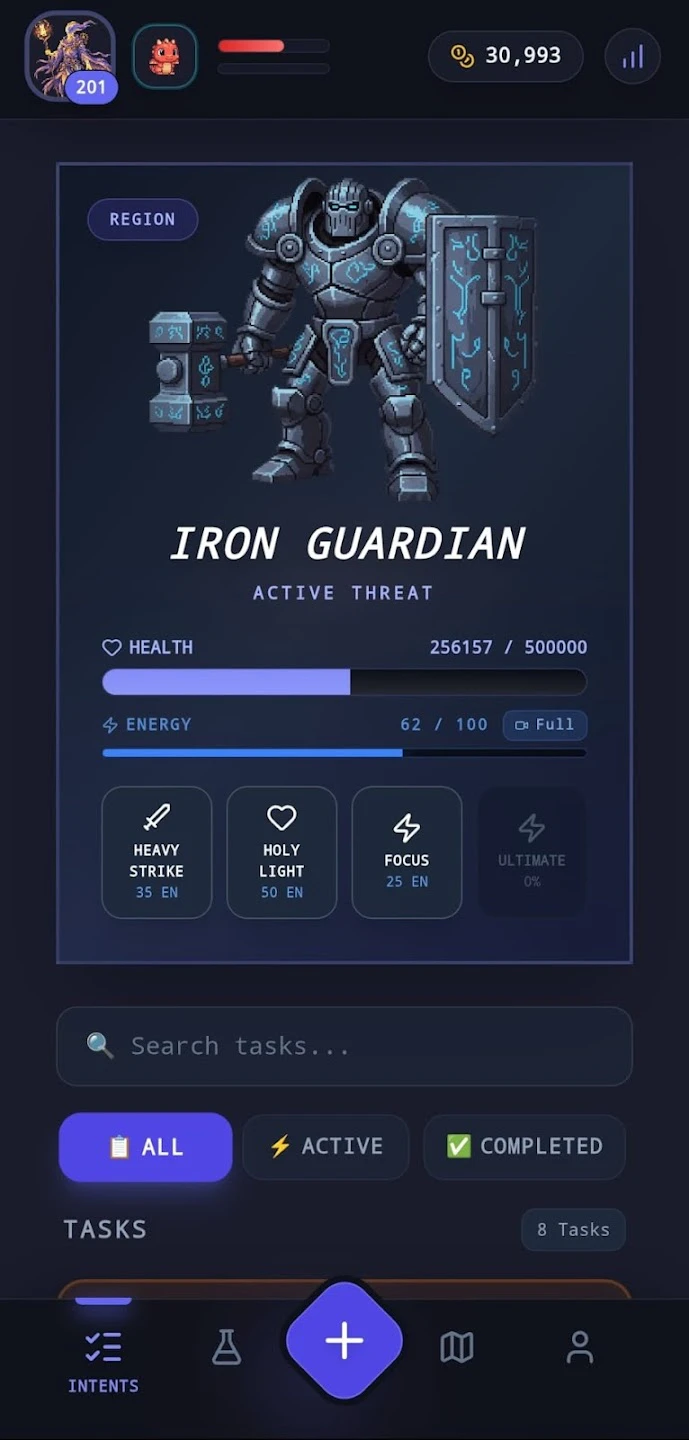Switch to the ACTIVE filter
The width and height of the screenshot is (689, 1440).
[325, 1147]
